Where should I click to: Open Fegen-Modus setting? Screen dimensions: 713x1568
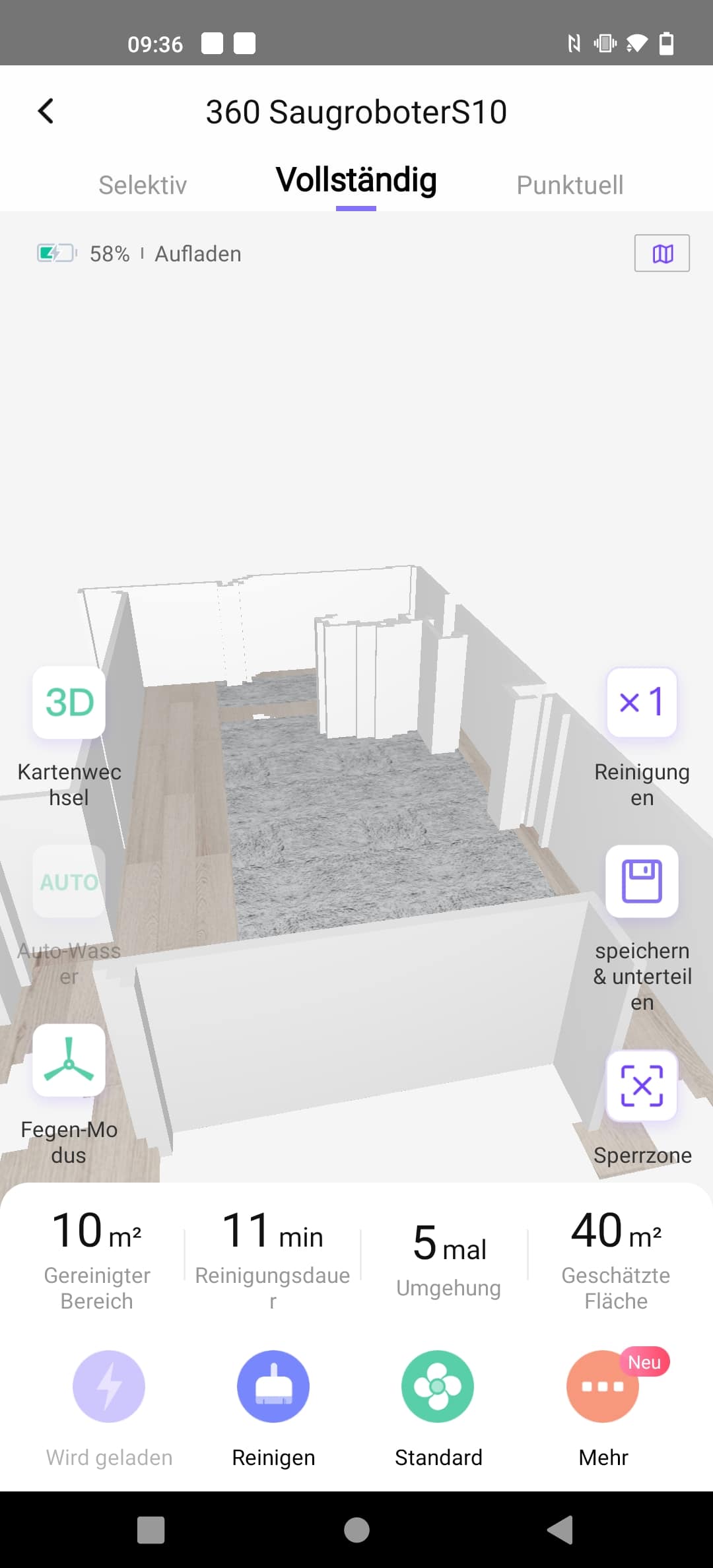pyautogui.click(x=69, y=1061)
